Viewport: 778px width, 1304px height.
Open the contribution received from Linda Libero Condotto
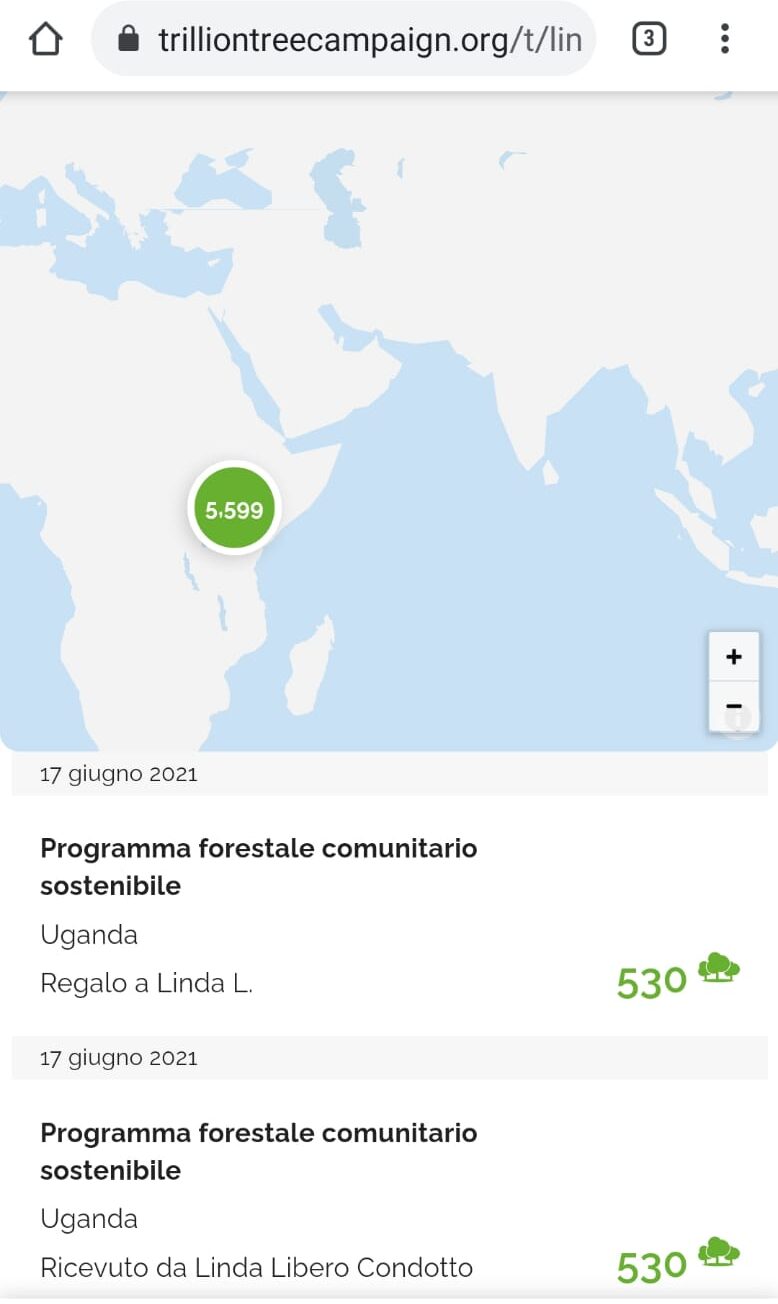click(390, 1190)
